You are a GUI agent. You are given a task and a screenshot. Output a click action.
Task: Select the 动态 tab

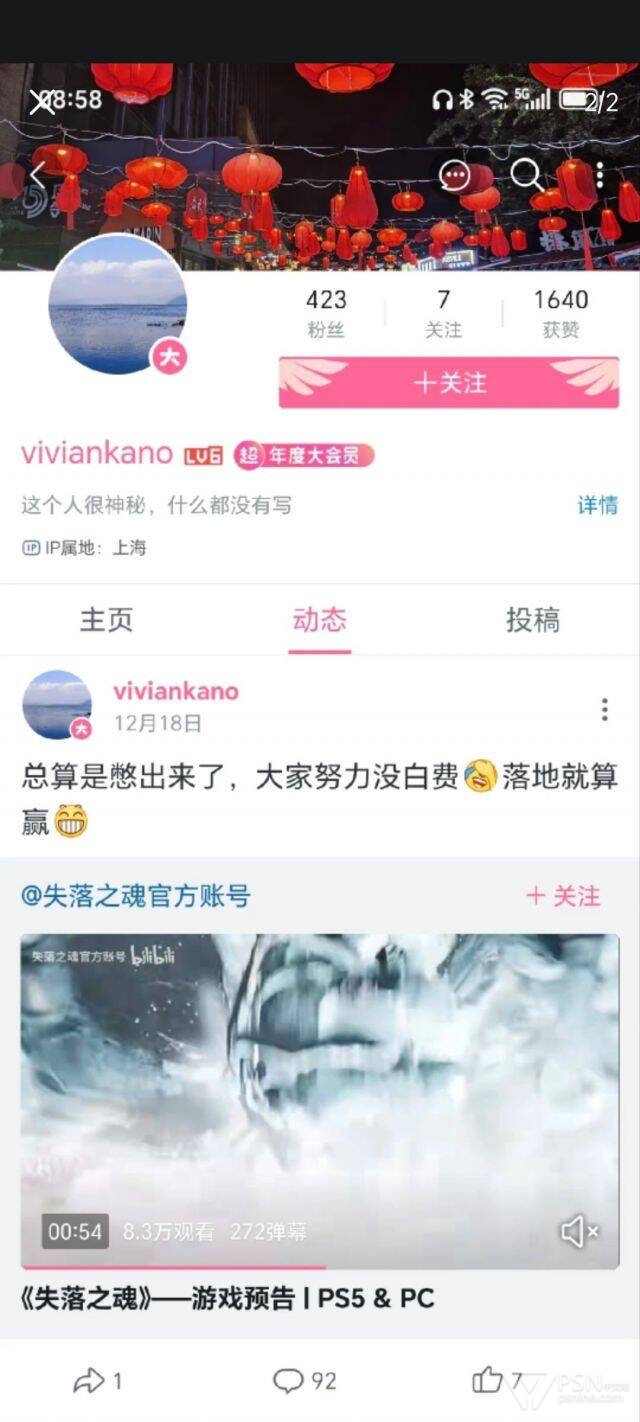tap(320, 620)
